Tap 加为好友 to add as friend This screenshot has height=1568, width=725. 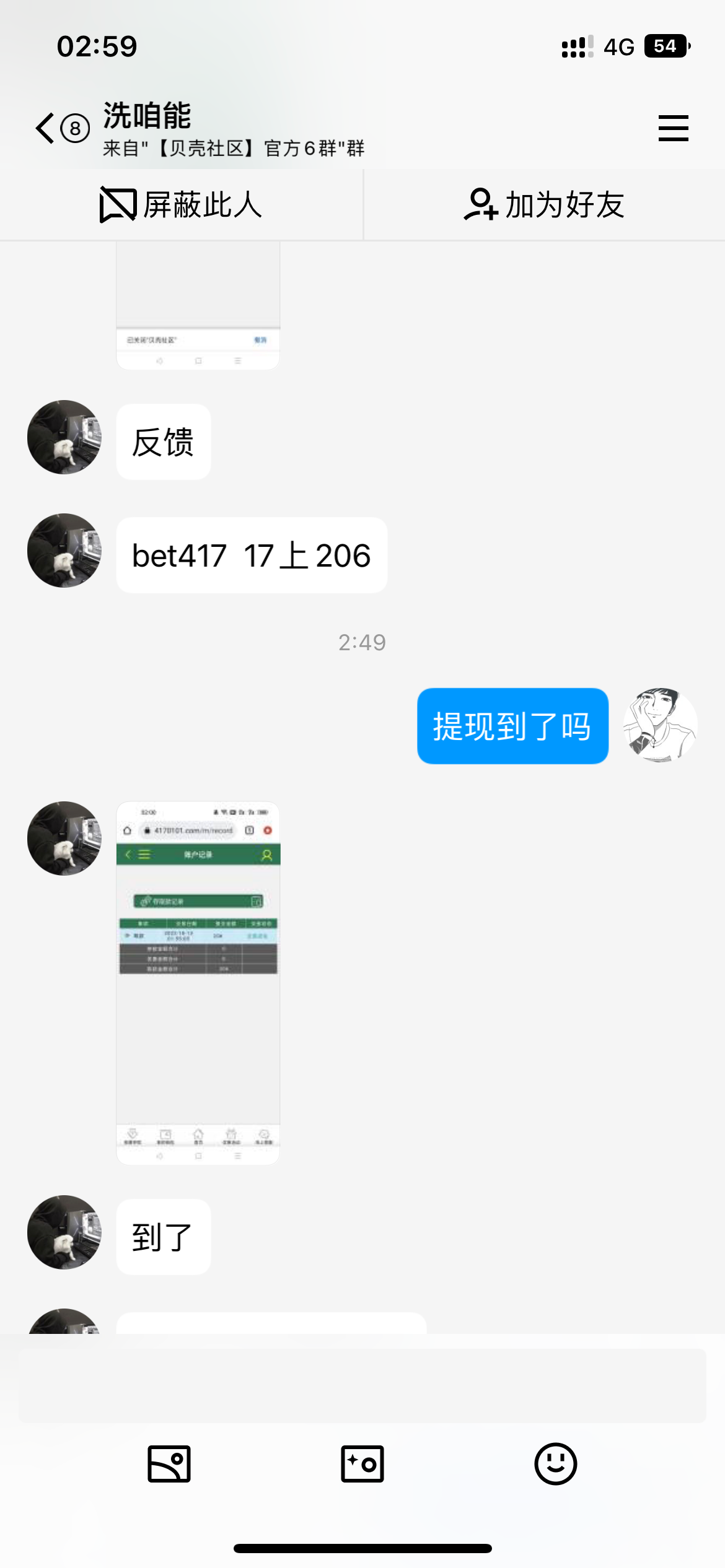point(544,205)
